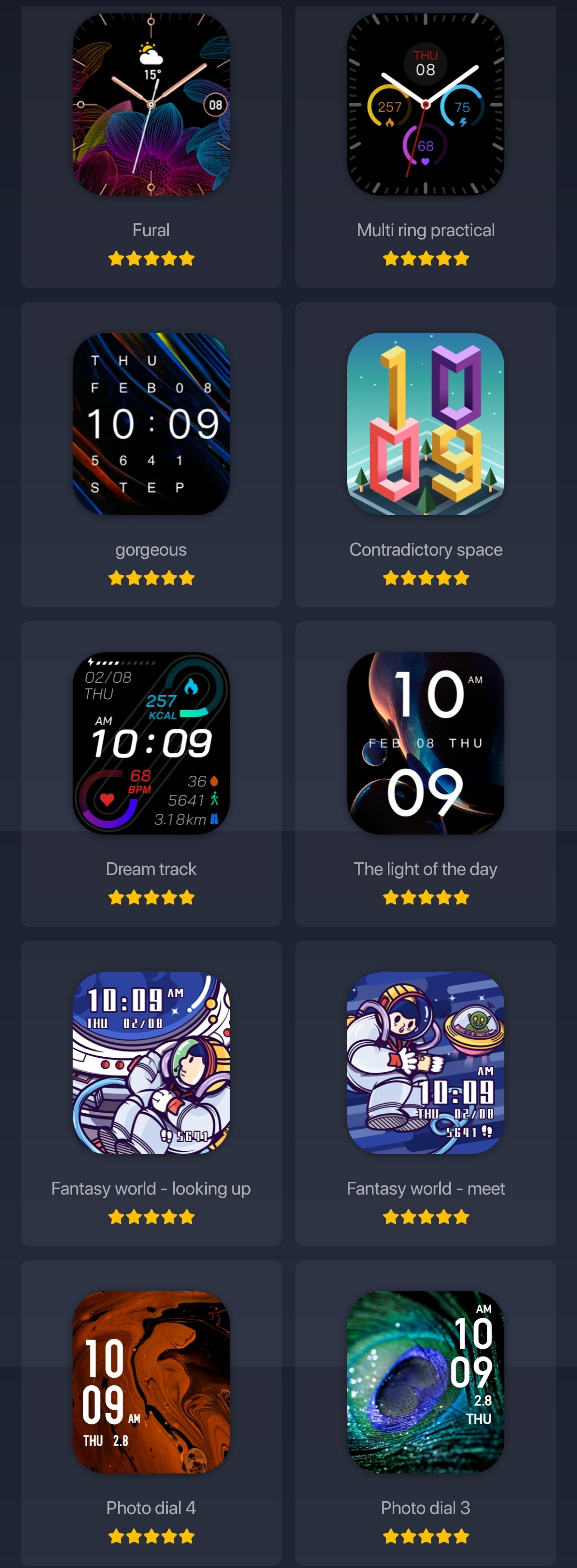Click the stars below Photo dial 3

tap(425, 1536)
